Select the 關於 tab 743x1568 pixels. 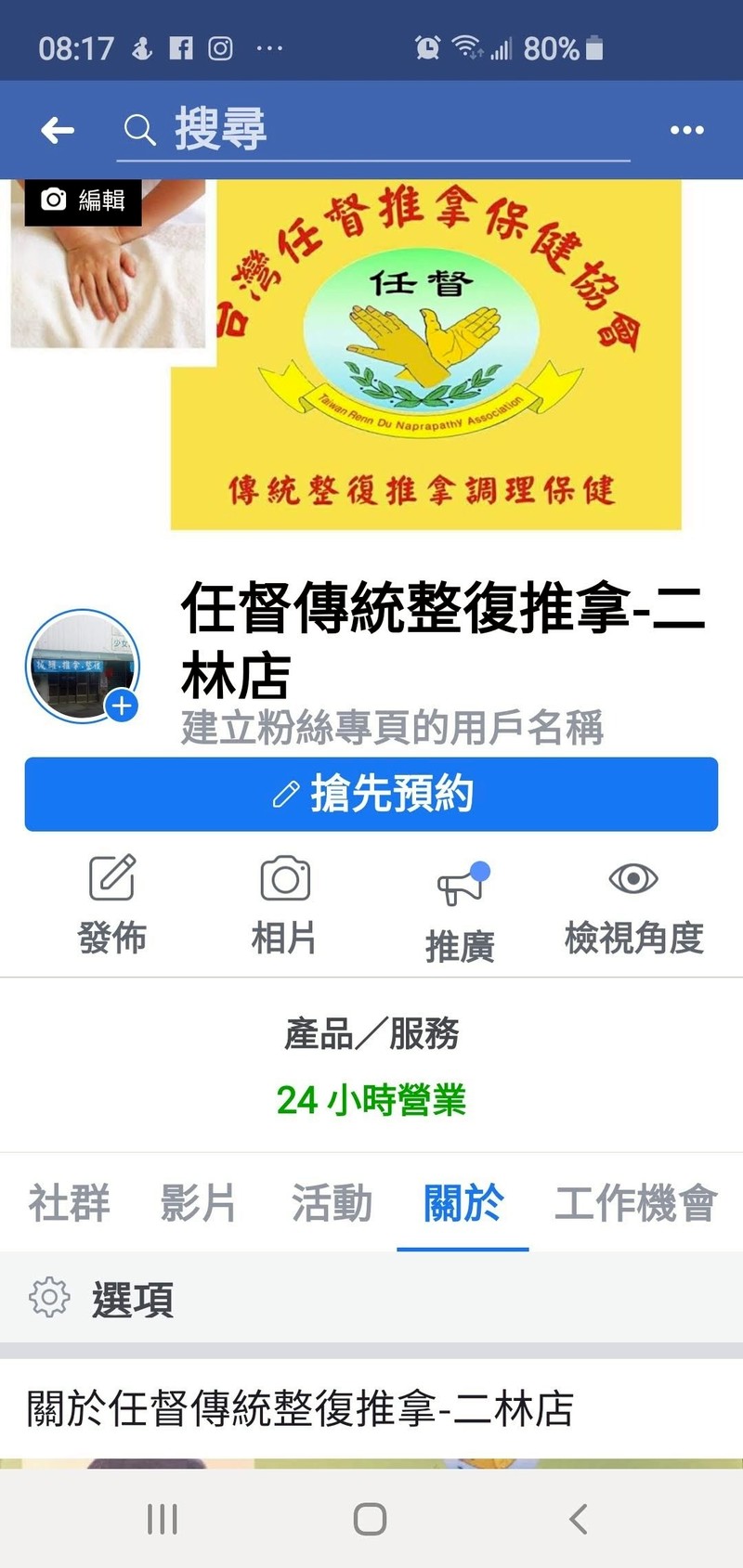(463, 1202)
